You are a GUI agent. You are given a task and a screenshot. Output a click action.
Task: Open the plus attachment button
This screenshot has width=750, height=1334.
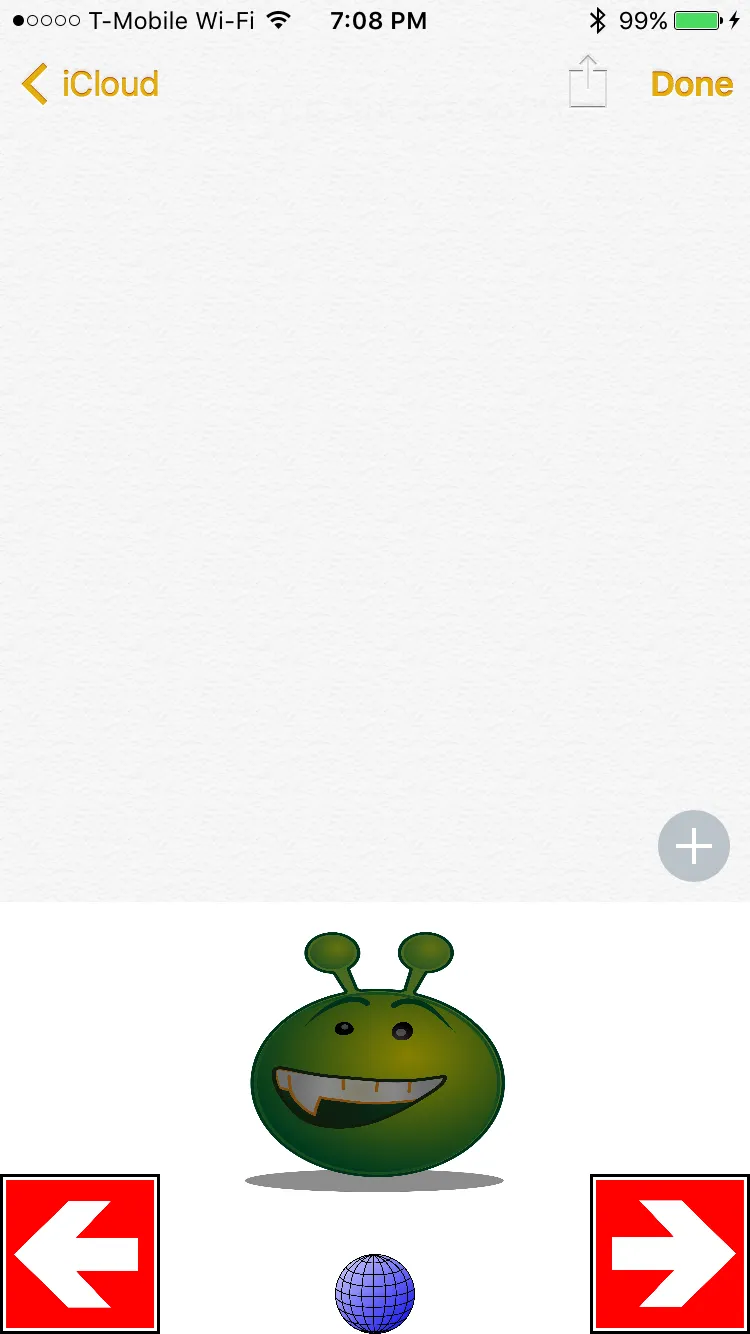tap(694, 846)
